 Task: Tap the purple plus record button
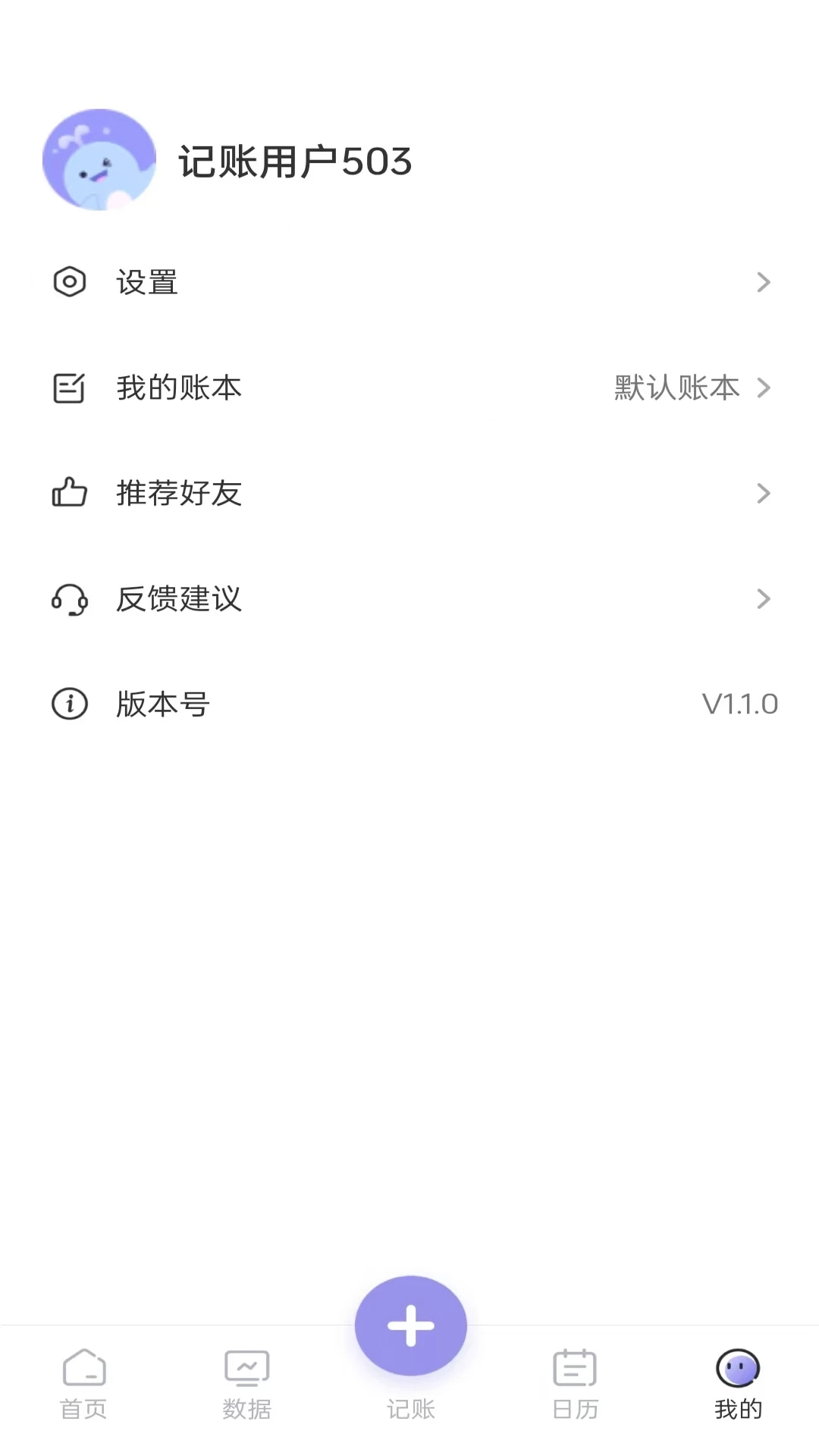click(x=410, y=1325)
